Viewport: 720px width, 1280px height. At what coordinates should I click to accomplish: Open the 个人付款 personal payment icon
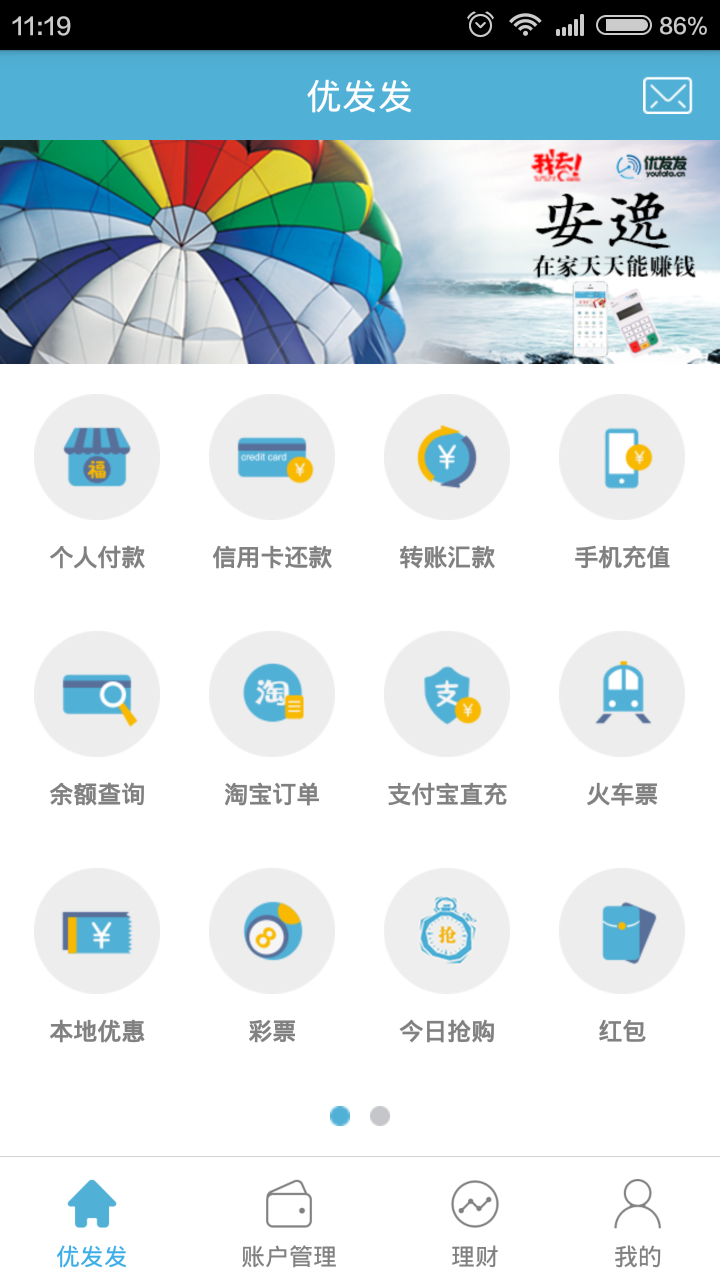[x=97, y=456]
